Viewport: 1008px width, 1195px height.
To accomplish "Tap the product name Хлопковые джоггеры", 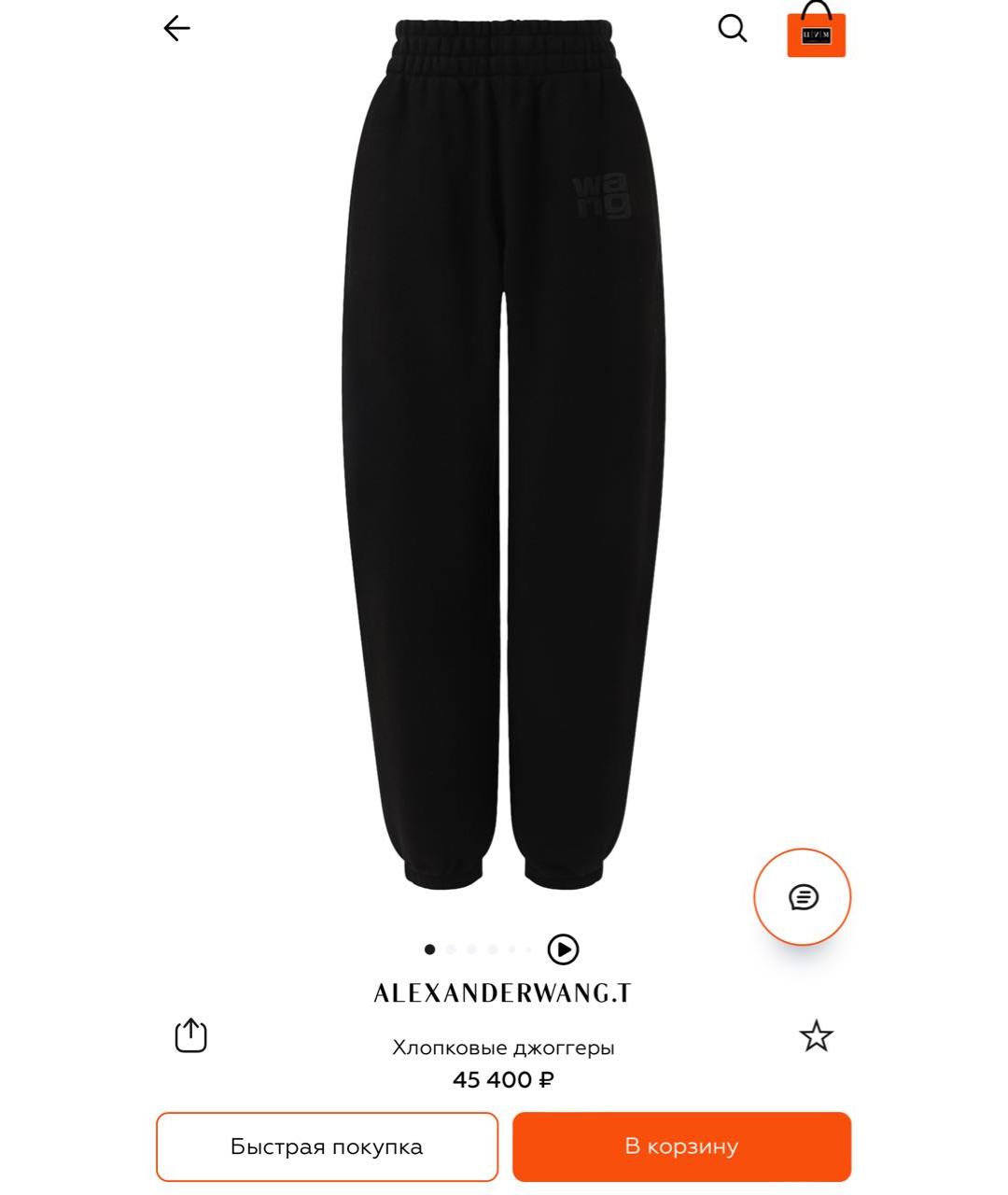I will [x=504, y=1047].
